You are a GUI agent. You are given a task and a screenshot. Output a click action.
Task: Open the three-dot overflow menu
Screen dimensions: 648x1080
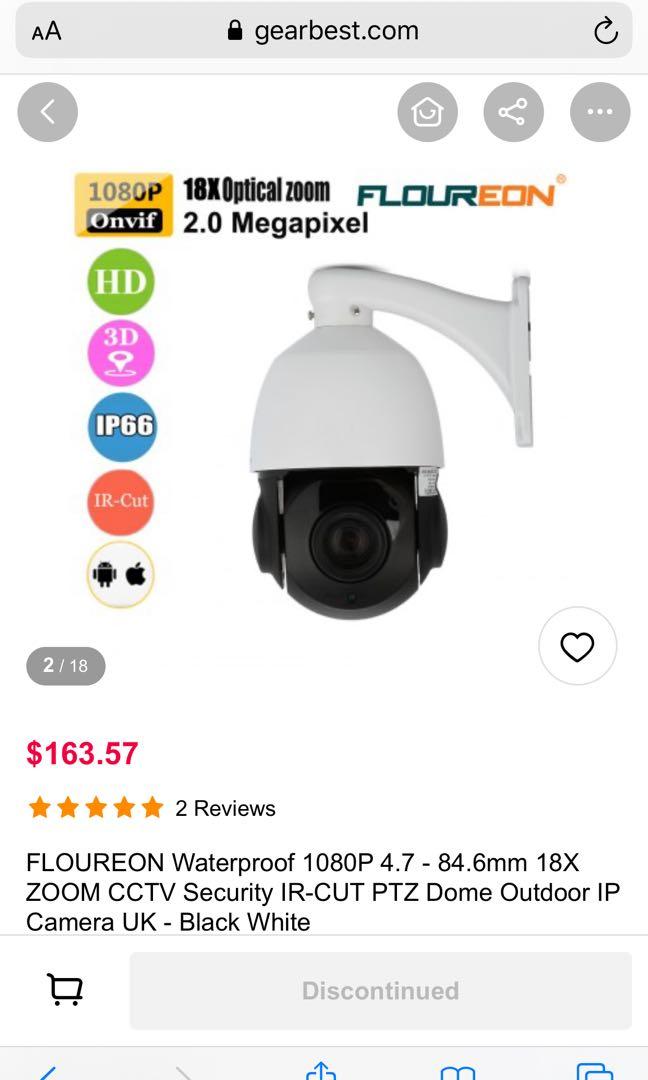pos(600,112)
